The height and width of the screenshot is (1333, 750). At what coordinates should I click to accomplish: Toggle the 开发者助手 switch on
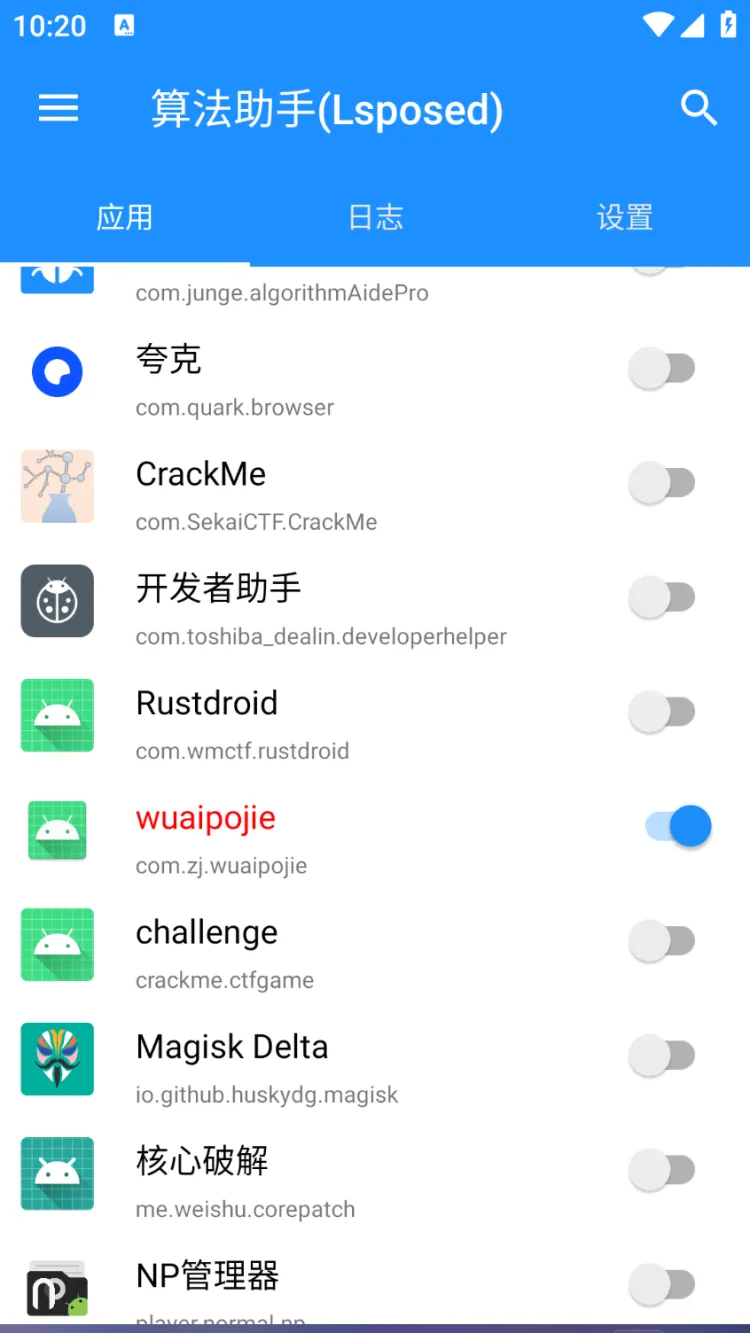click(662, 598)
